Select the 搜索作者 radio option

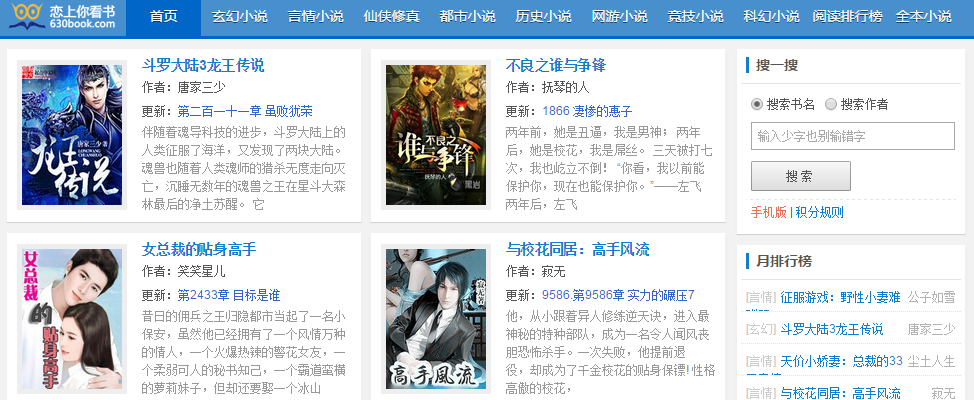[831, 105]
